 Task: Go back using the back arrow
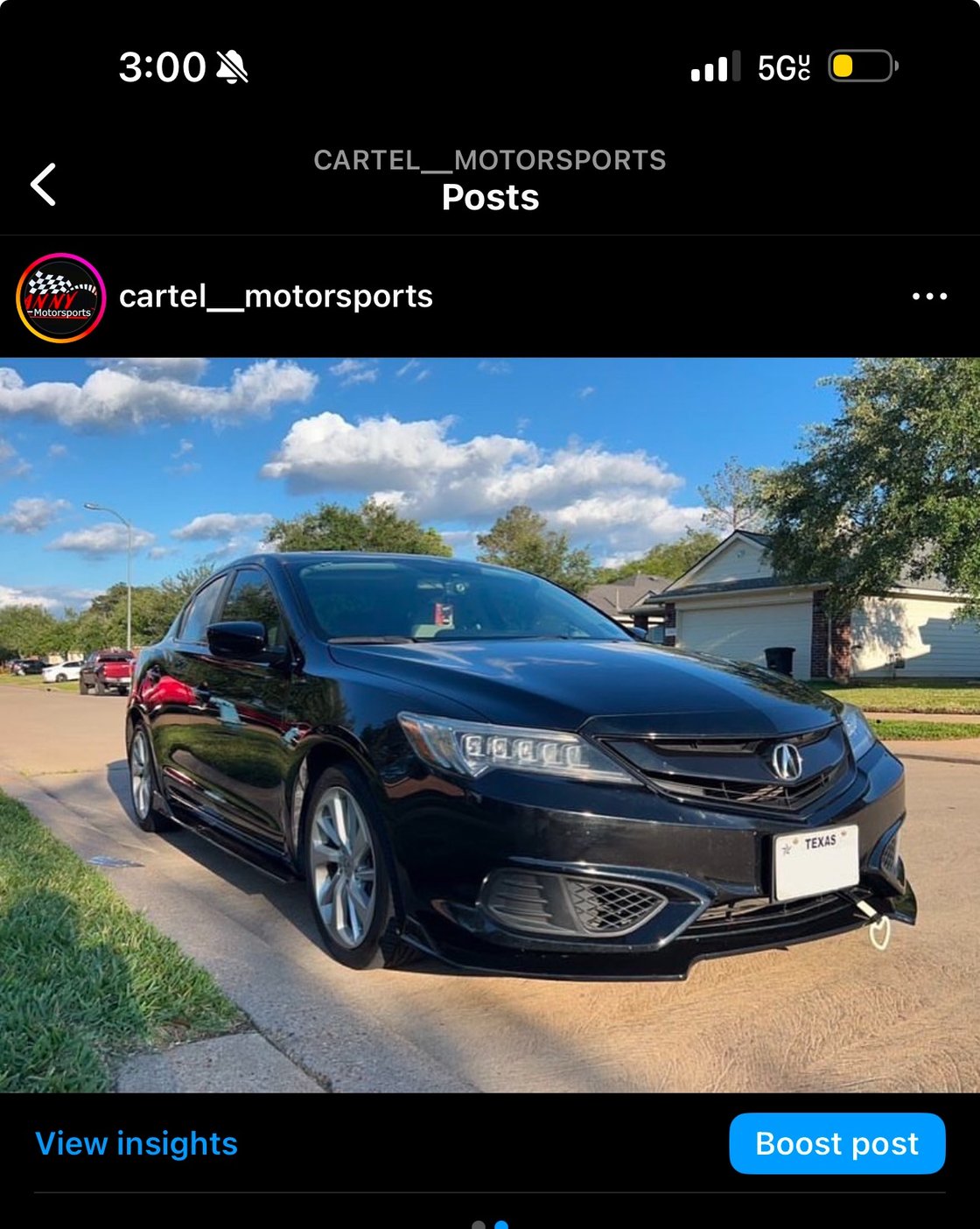(42, 185)
